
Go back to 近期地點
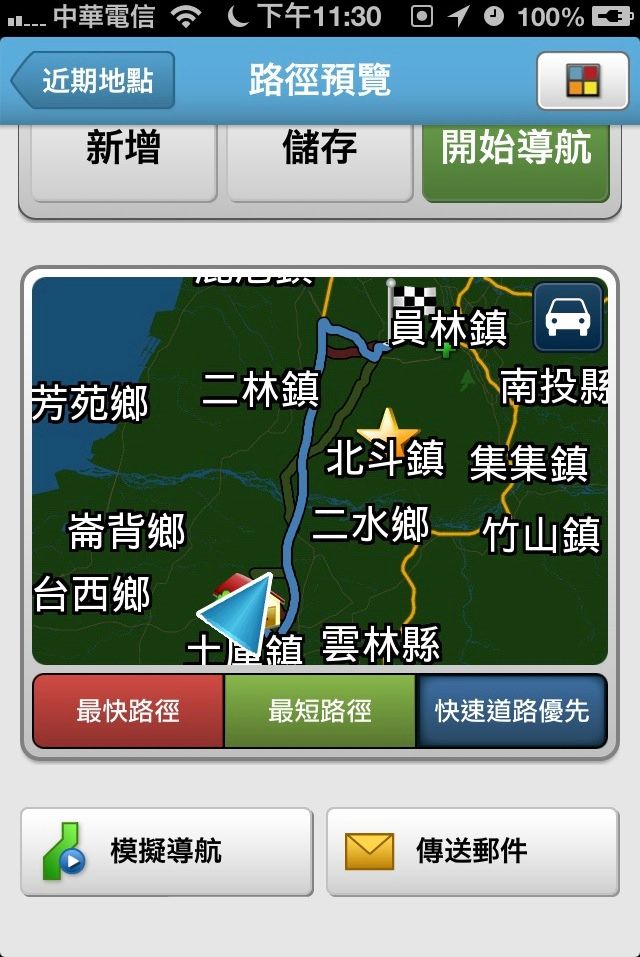pyautogui.click(x=93, y=81)
